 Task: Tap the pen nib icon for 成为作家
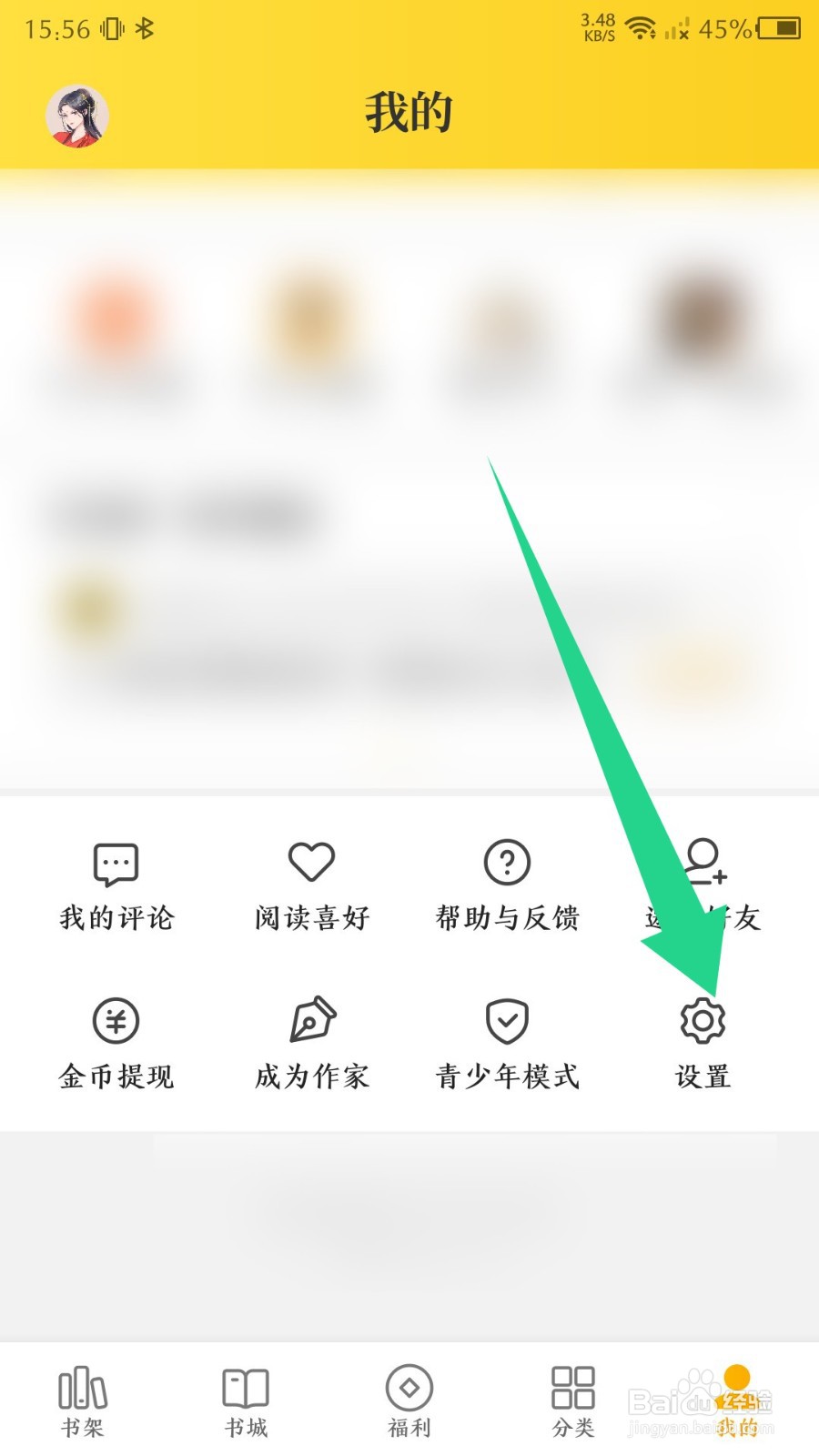click(x=311, y=1022)
